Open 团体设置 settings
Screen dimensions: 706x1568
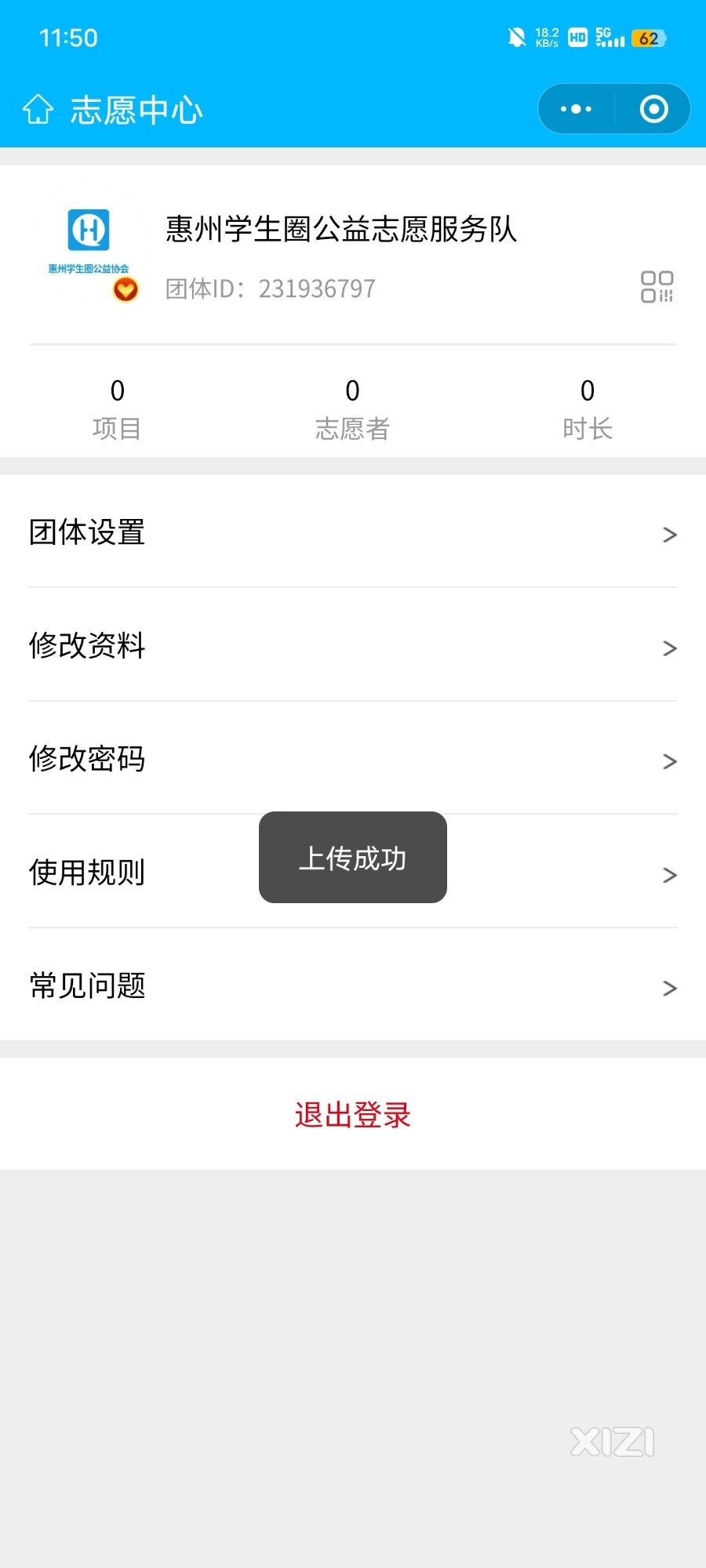[x=353, y=532]
